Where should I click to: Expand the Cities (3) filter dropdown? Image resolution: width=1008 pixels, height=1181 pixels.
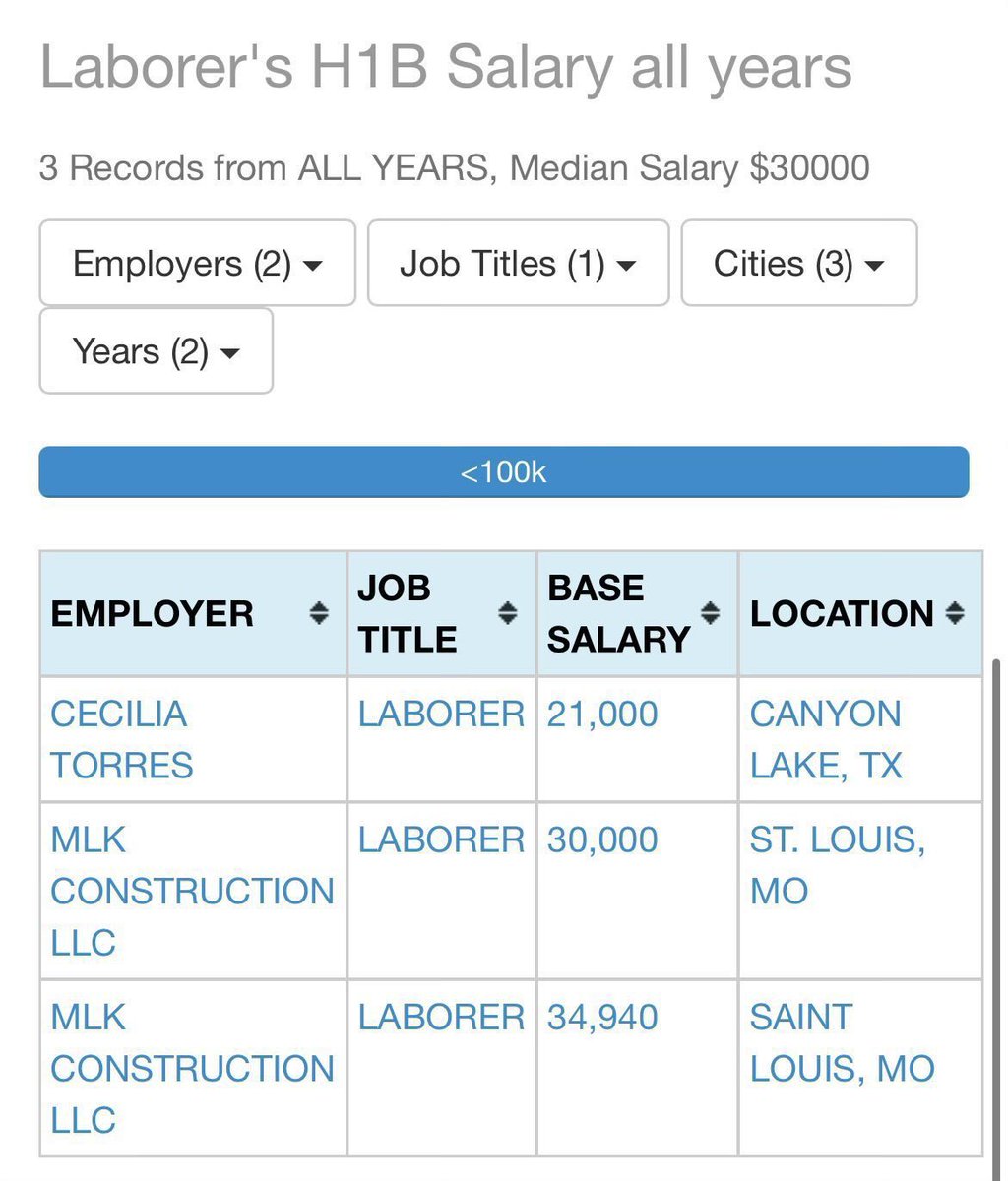798,264
